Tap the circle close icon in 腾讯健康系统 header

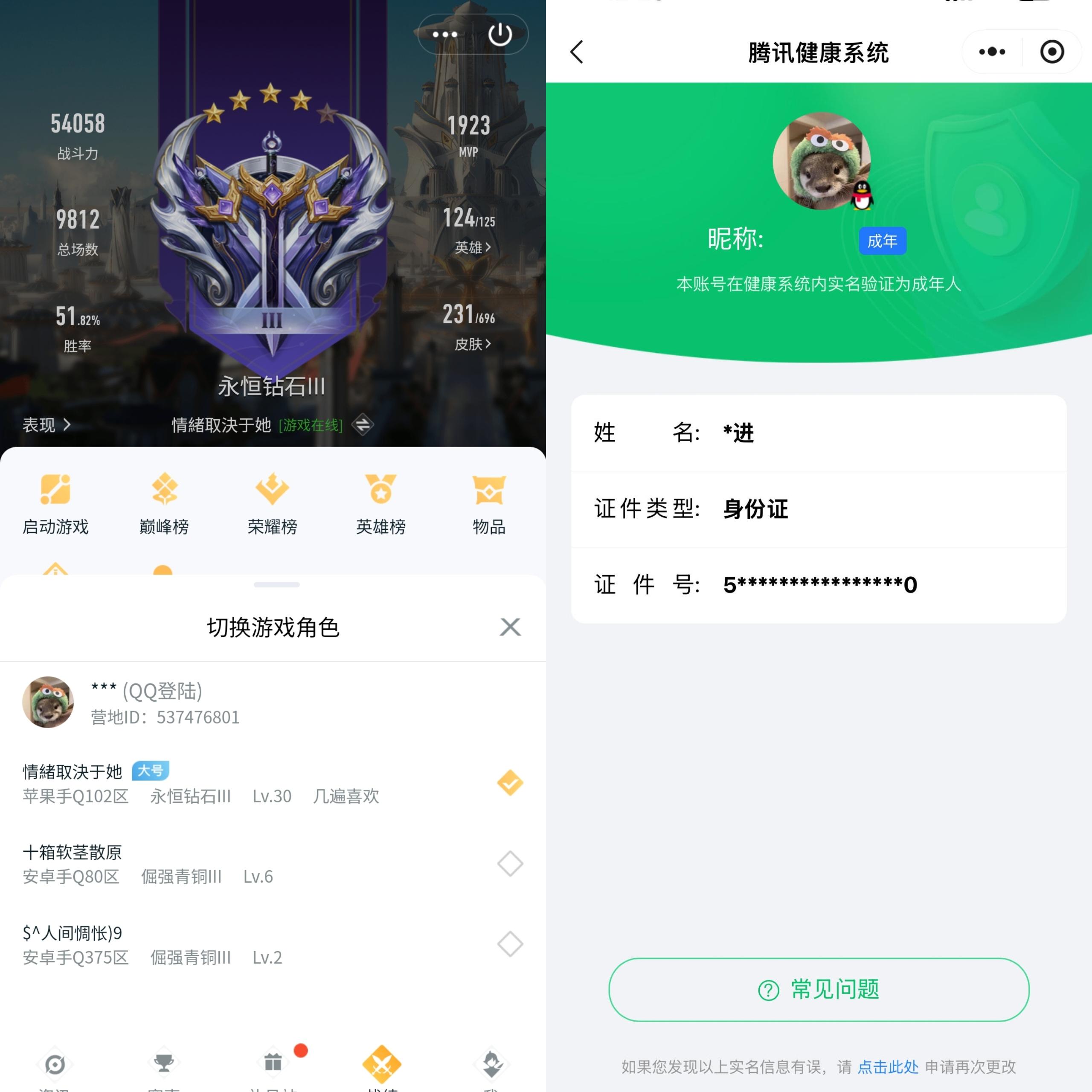pyautogui.click(x=1052, y=52)
